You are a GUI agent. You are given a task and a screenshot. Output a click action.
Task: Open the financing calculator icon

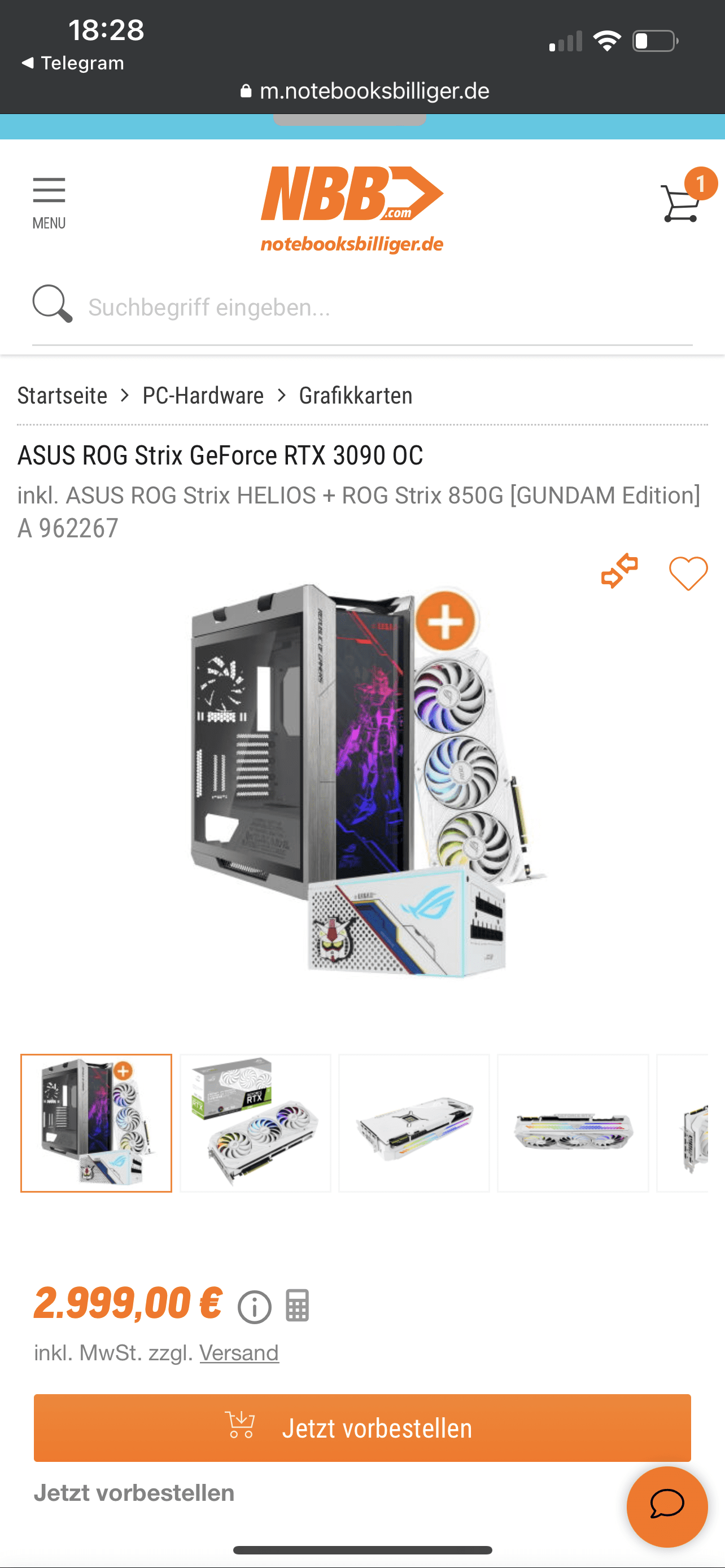click(x=298, y=1306)
